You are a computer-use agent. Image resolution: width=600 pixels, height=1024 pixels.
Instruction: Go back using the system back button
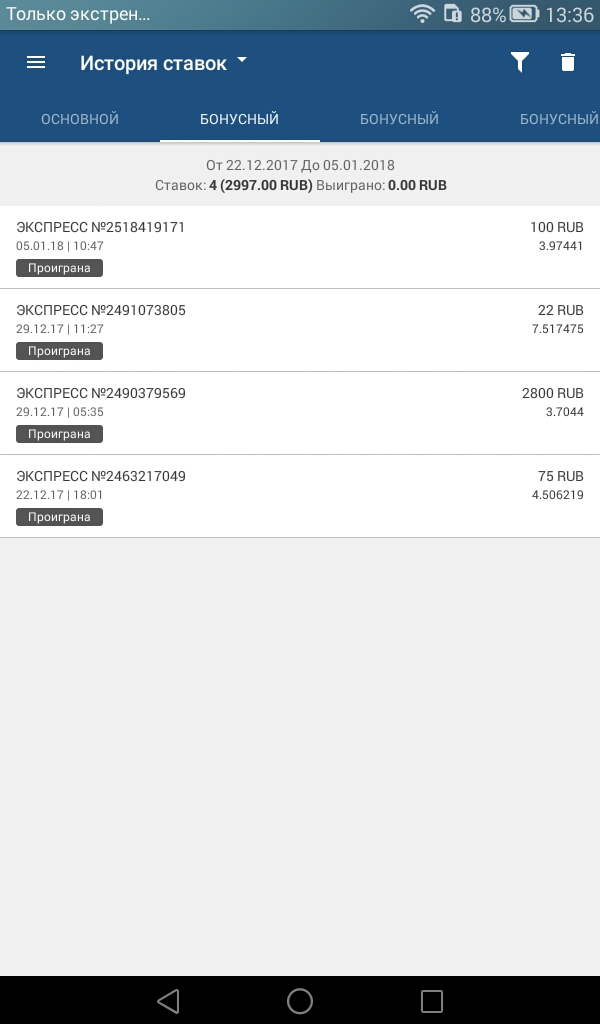(168, 1000)
